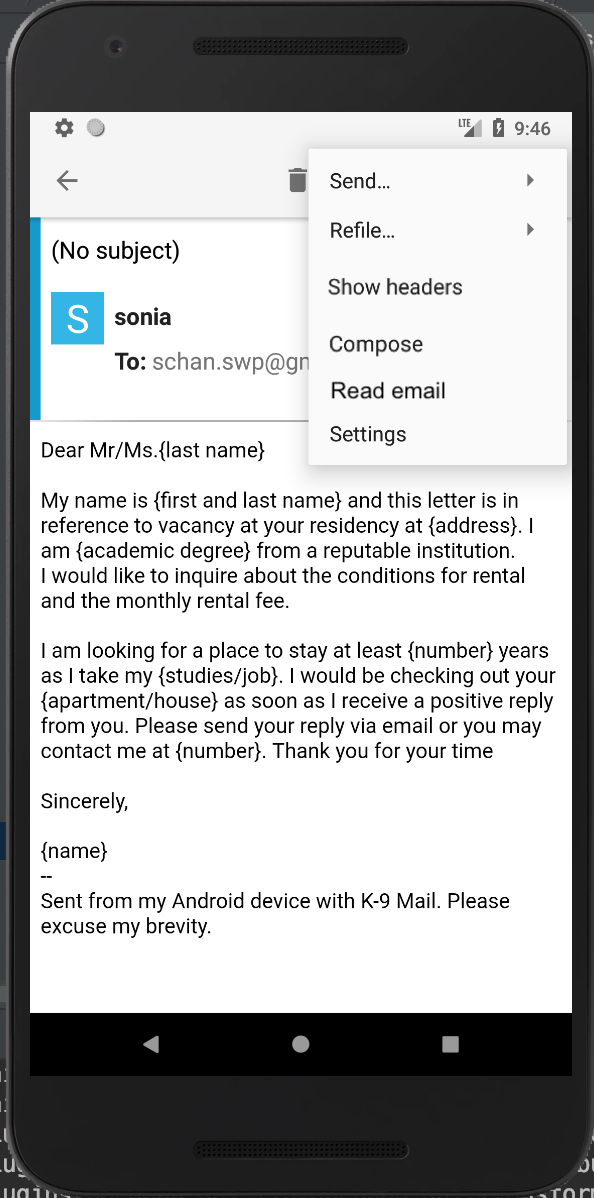594x1198 pixels.
Task: Go back using the toolbar arrow
Action: coord(67,180)
